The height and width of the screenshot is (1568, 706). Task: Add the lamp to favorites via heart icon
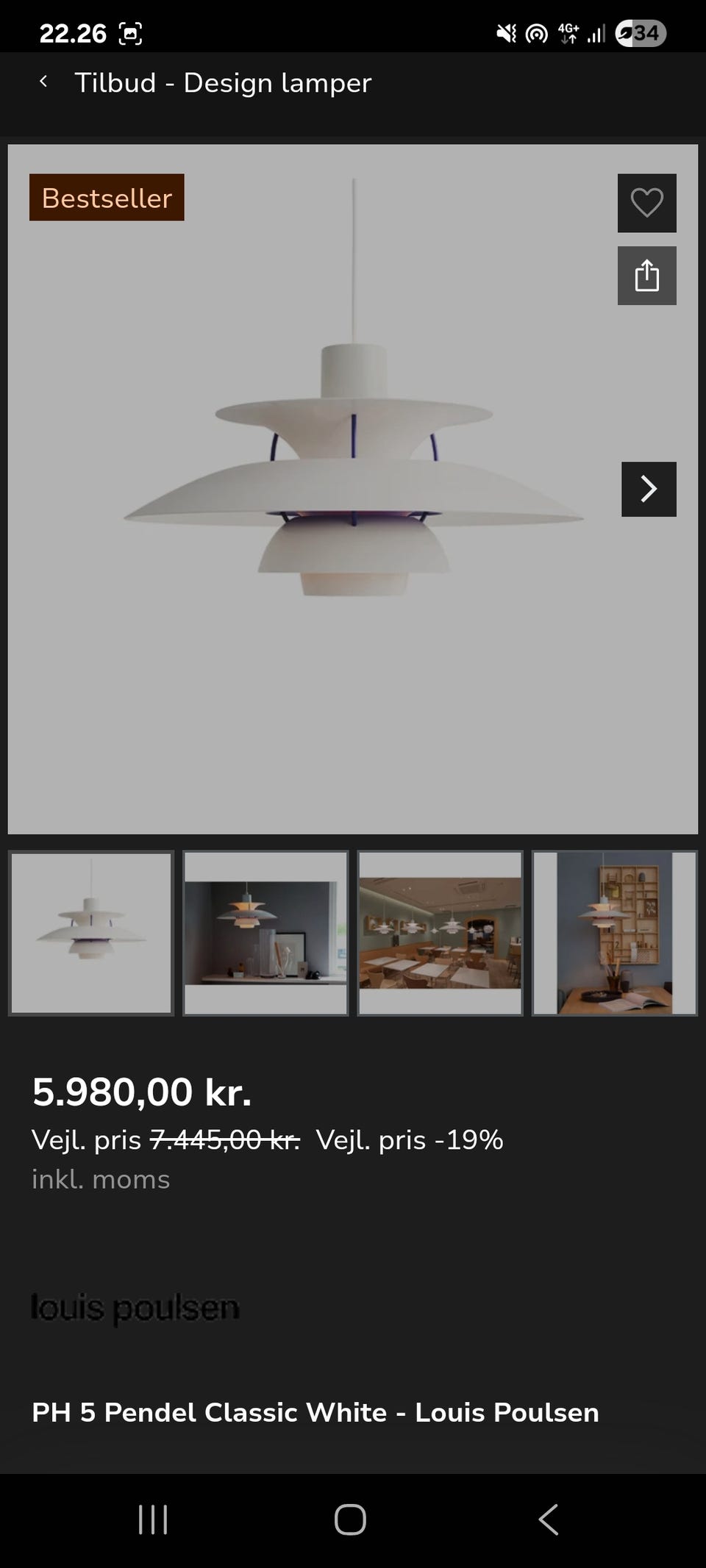click(x=646, y=202)
